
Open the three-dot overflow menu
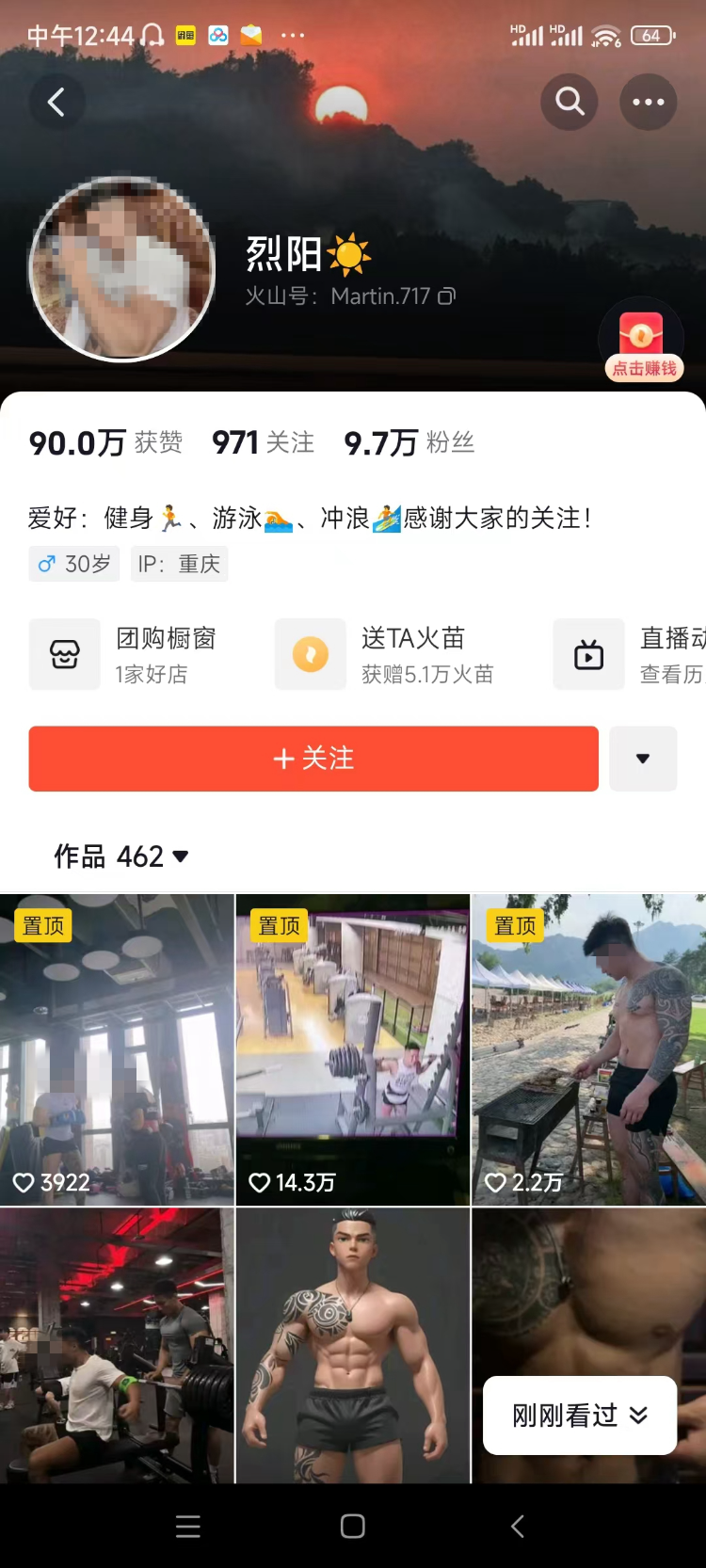pyautogui.click(x=648, y=102)
